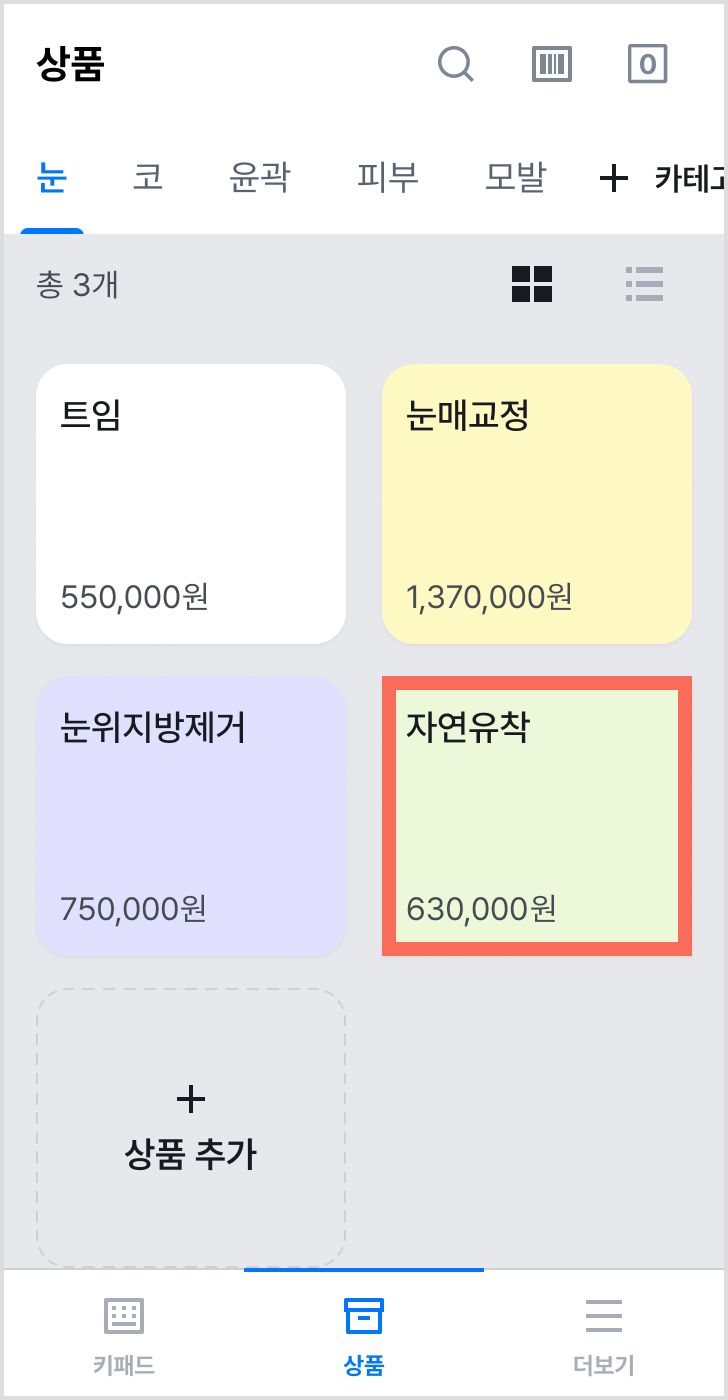Tap 상품 추가 to add a product
The width and height of the screenshot is (728, 1400).
coord(191,1128)
